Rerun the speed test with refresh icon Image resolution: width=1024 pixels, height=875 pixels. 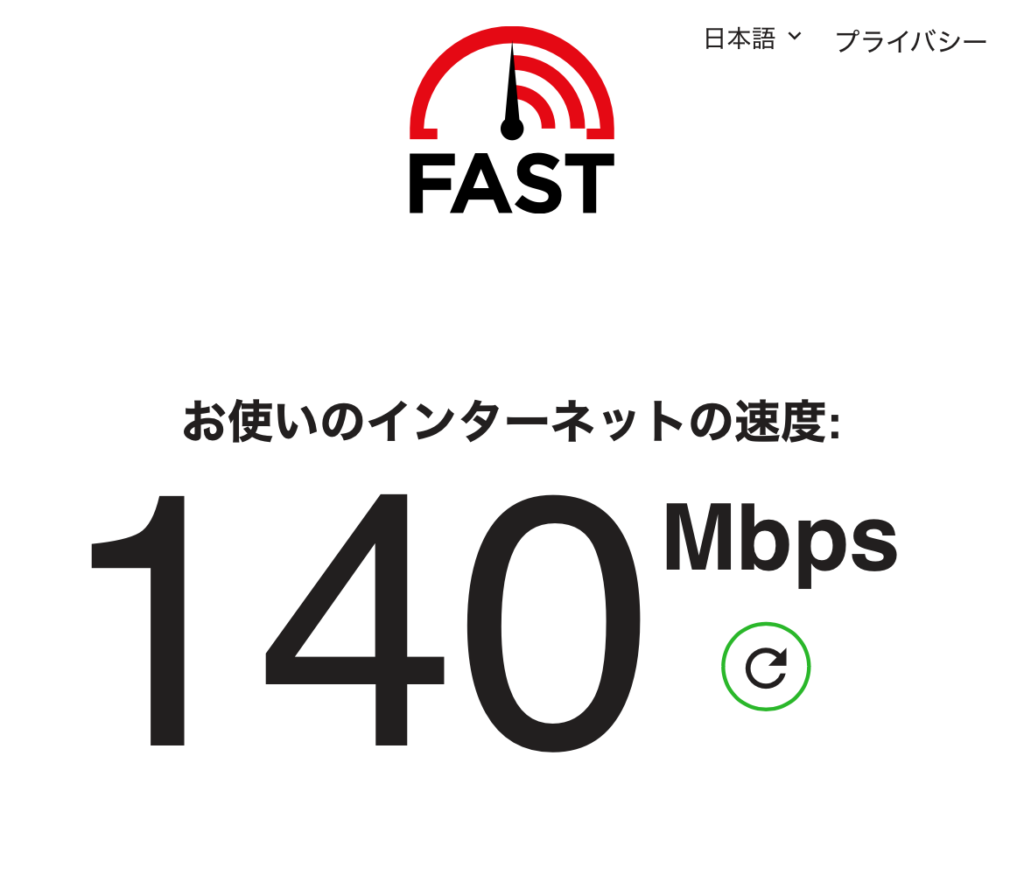(x=766, y=667)
